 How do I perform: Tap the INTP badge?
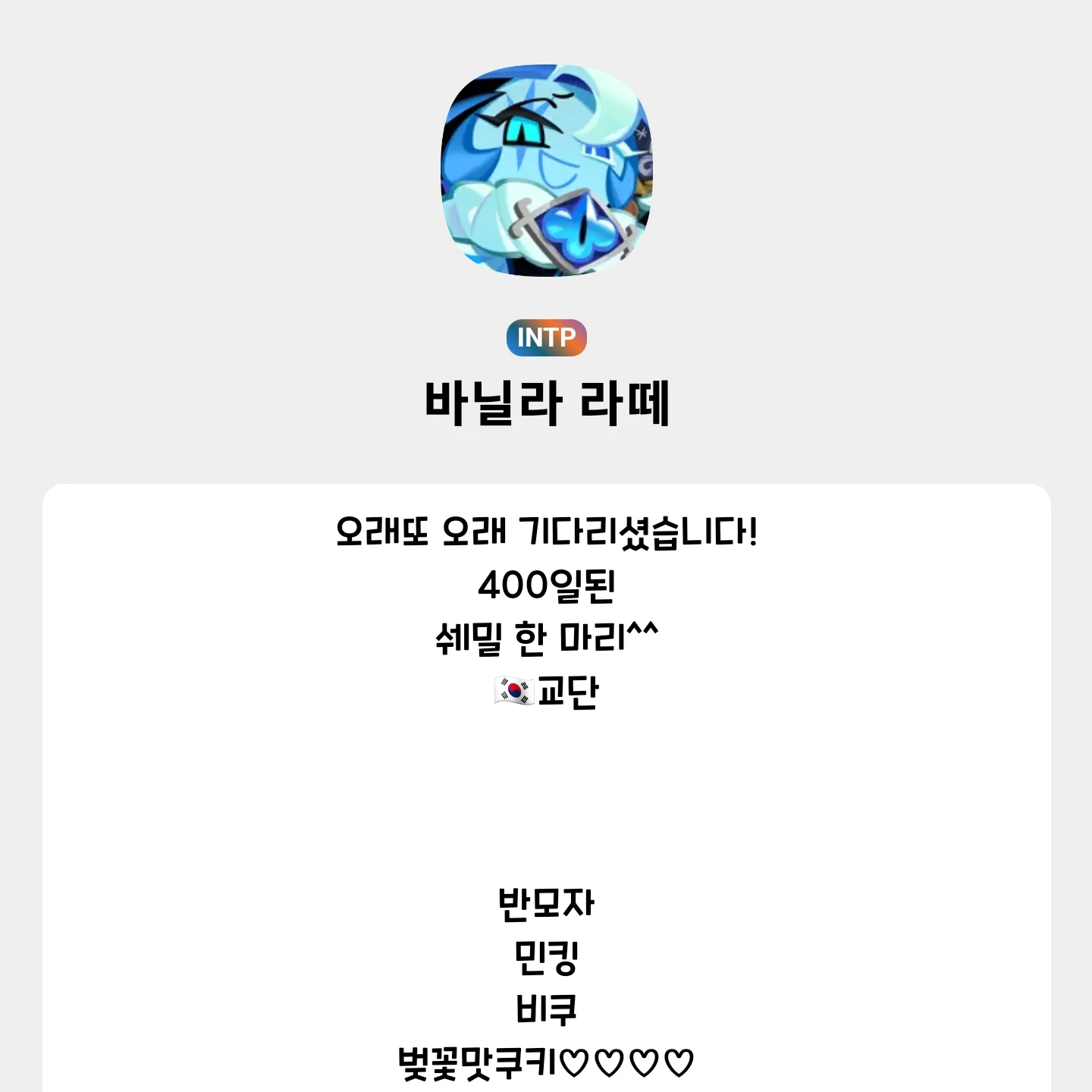click(546, 337)
